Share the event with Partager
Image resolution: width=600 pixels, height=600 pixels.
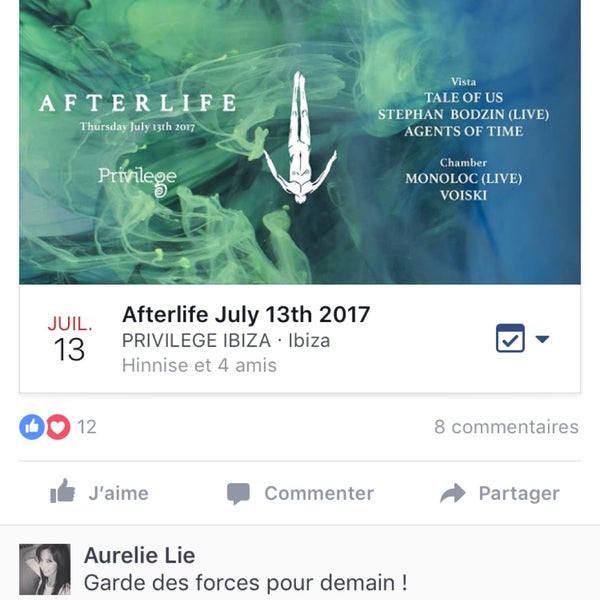click(499, 493)
